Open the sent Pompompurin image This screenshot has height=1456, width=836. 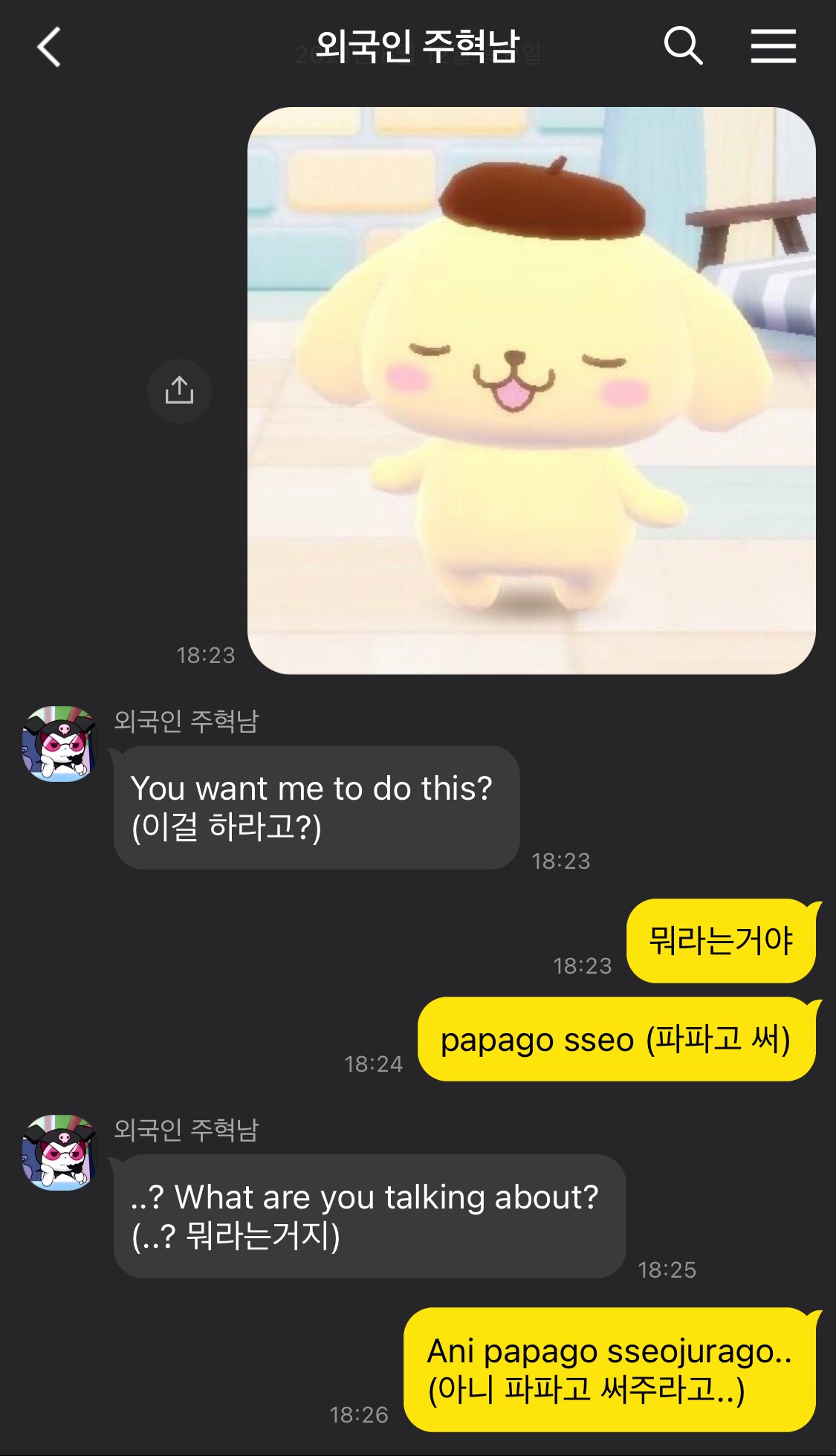click(531, 391)
